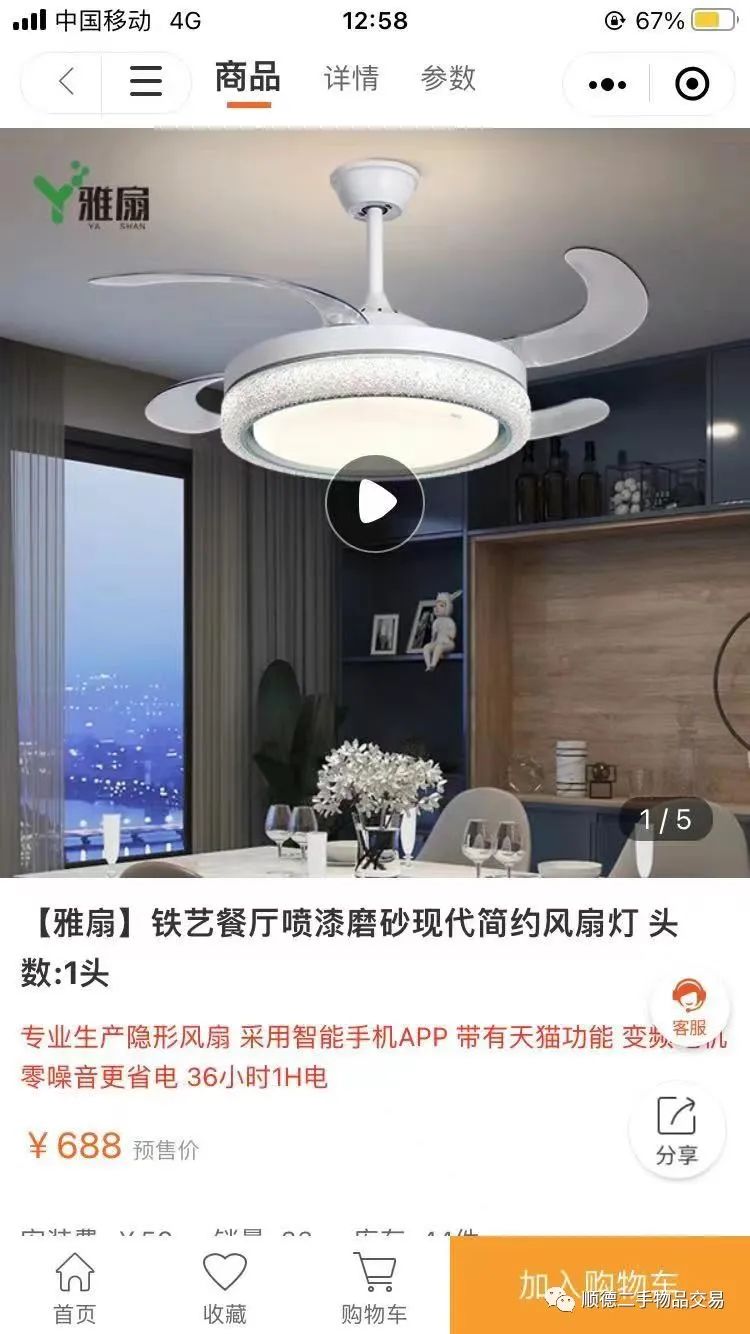Open the hamburger menu
Viewport: 750px width, 1334px height.
[x=146, y=82]
